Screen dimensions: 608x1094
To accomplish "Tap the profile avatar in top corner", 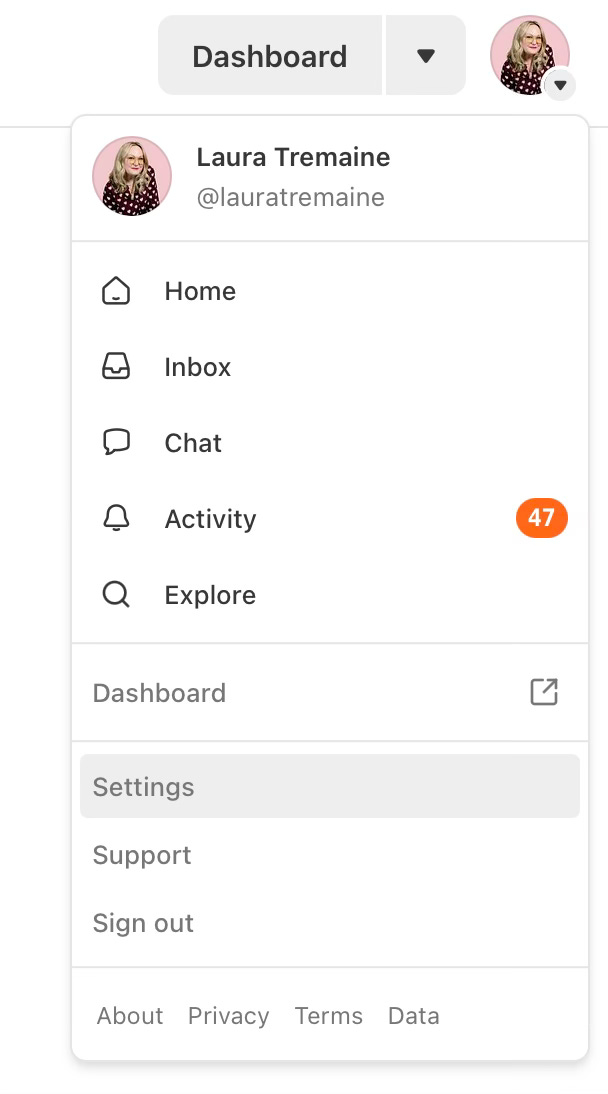I will coord(530,55).
